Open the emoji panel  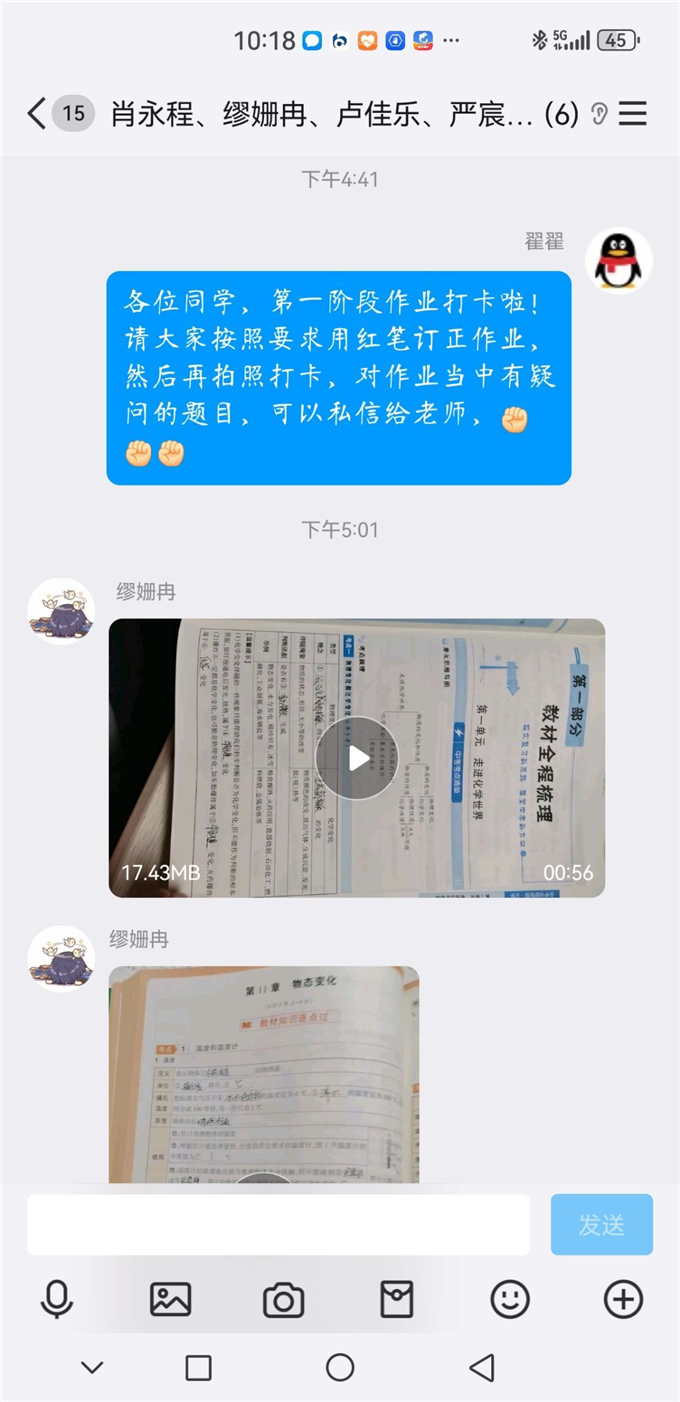510,1300
